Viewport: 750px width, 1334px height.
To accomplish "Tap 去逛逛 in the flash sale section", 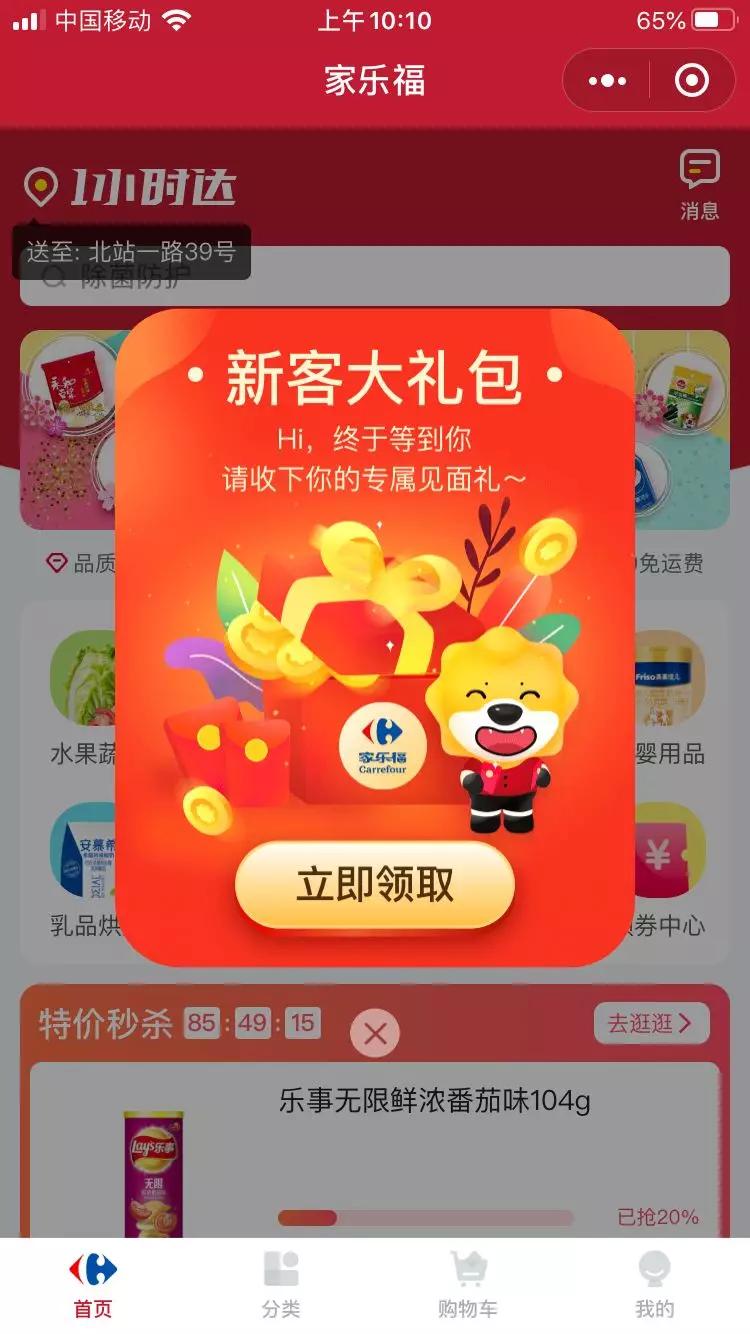I will 650,1023.
